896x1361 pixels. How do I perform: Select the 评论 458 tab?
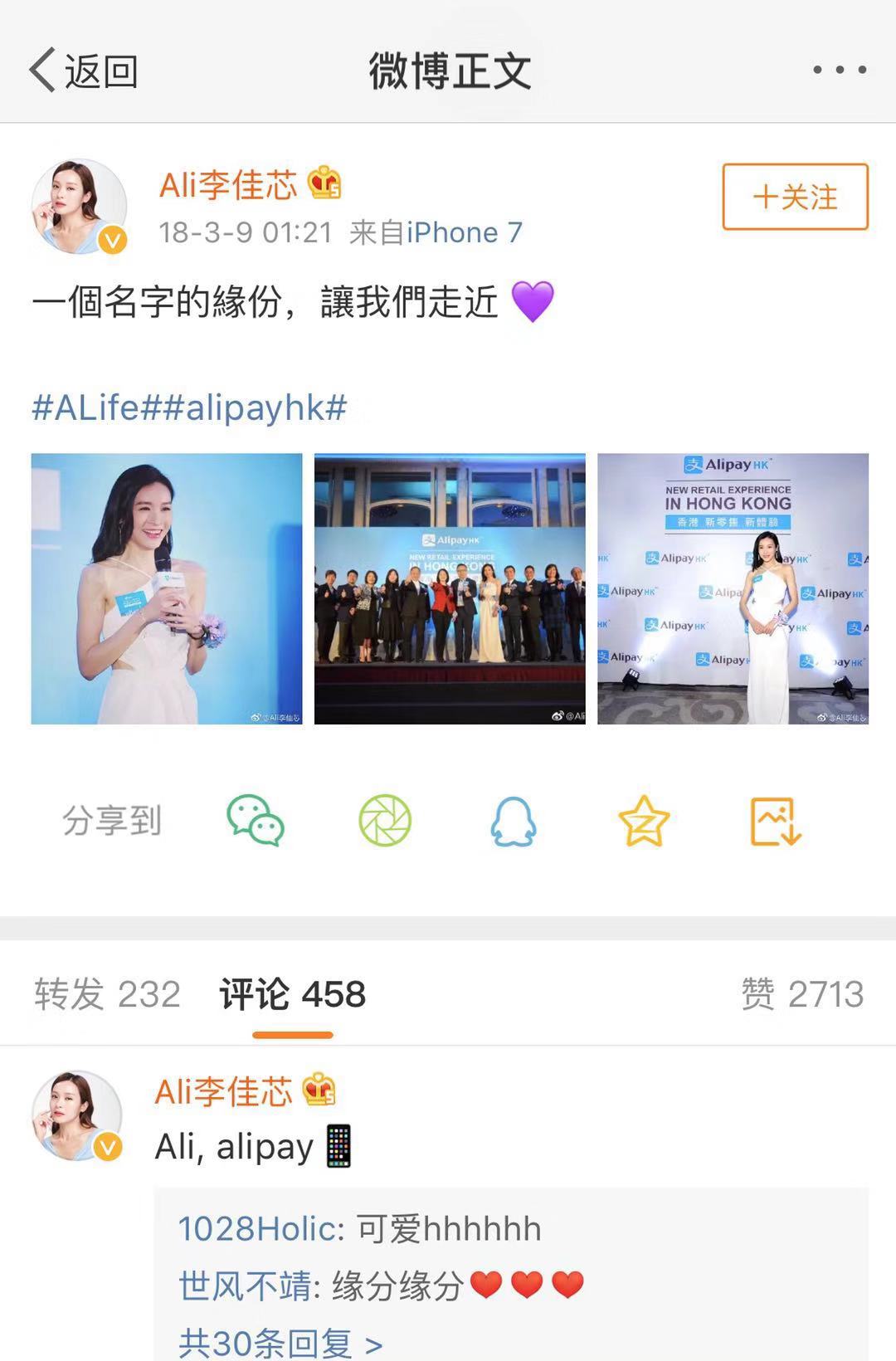click(x=292, y=994)
